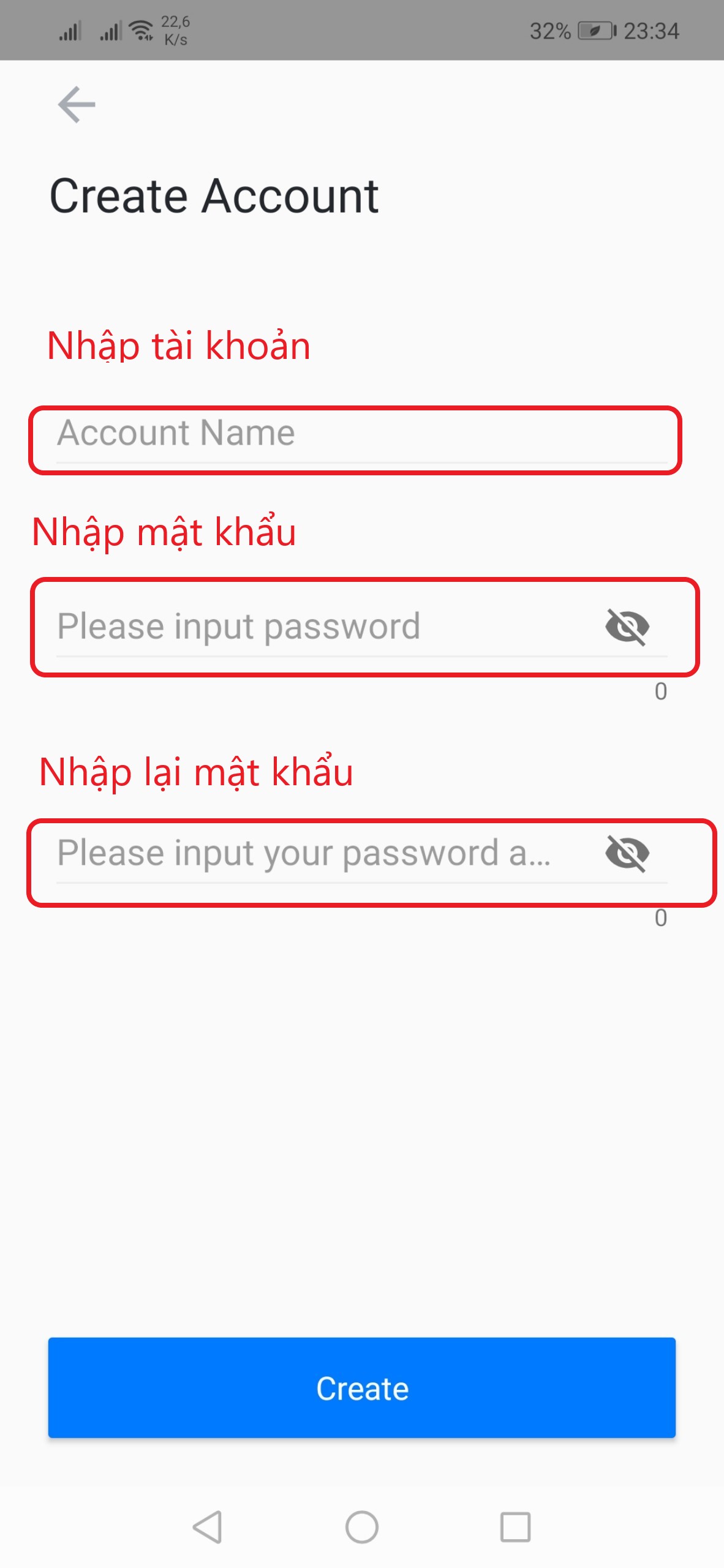
Task: Go to the system home screen
Action: 361,1527
